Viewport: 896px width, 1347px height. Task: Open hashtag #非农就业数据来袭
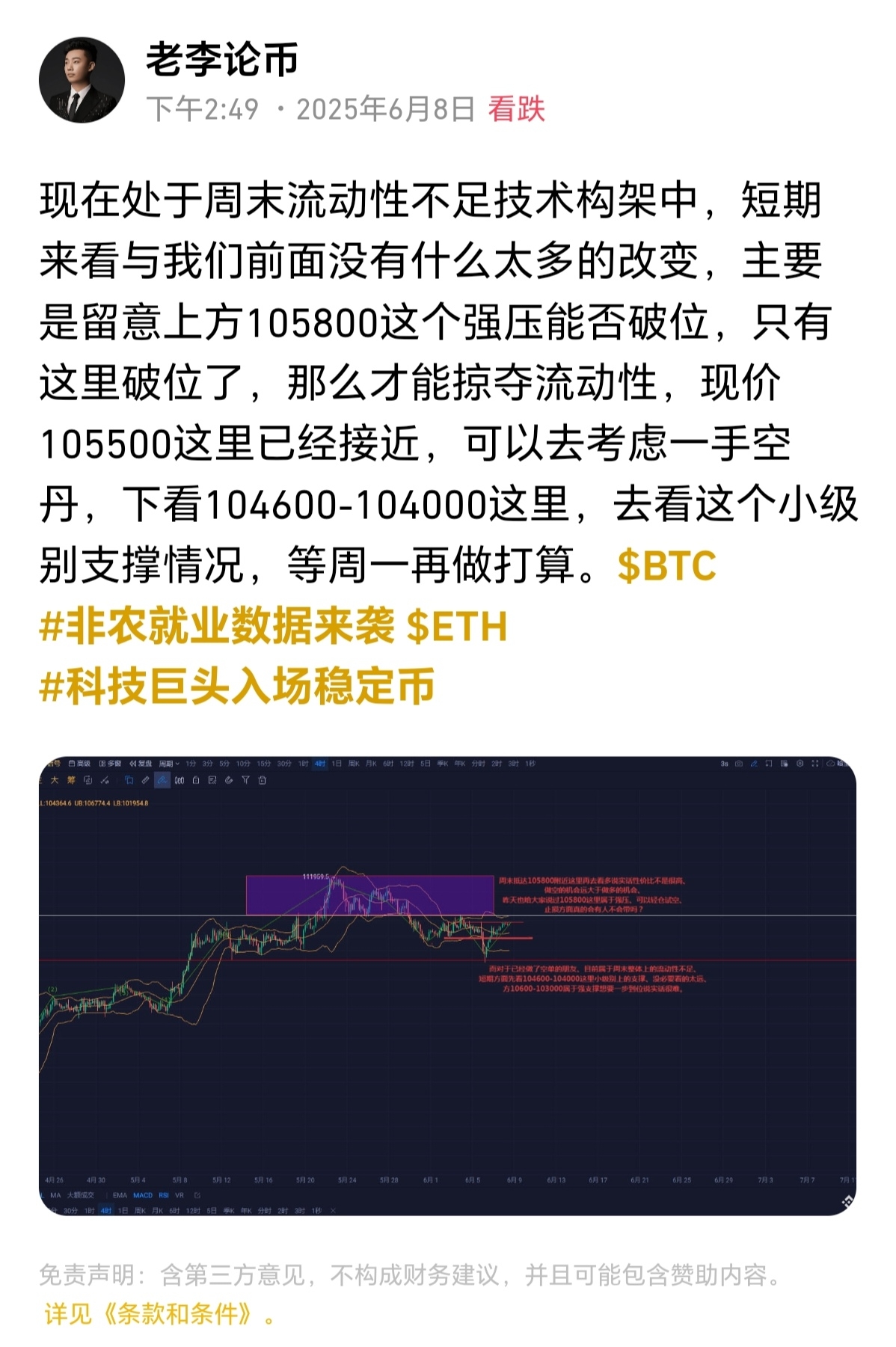point(216,627)
